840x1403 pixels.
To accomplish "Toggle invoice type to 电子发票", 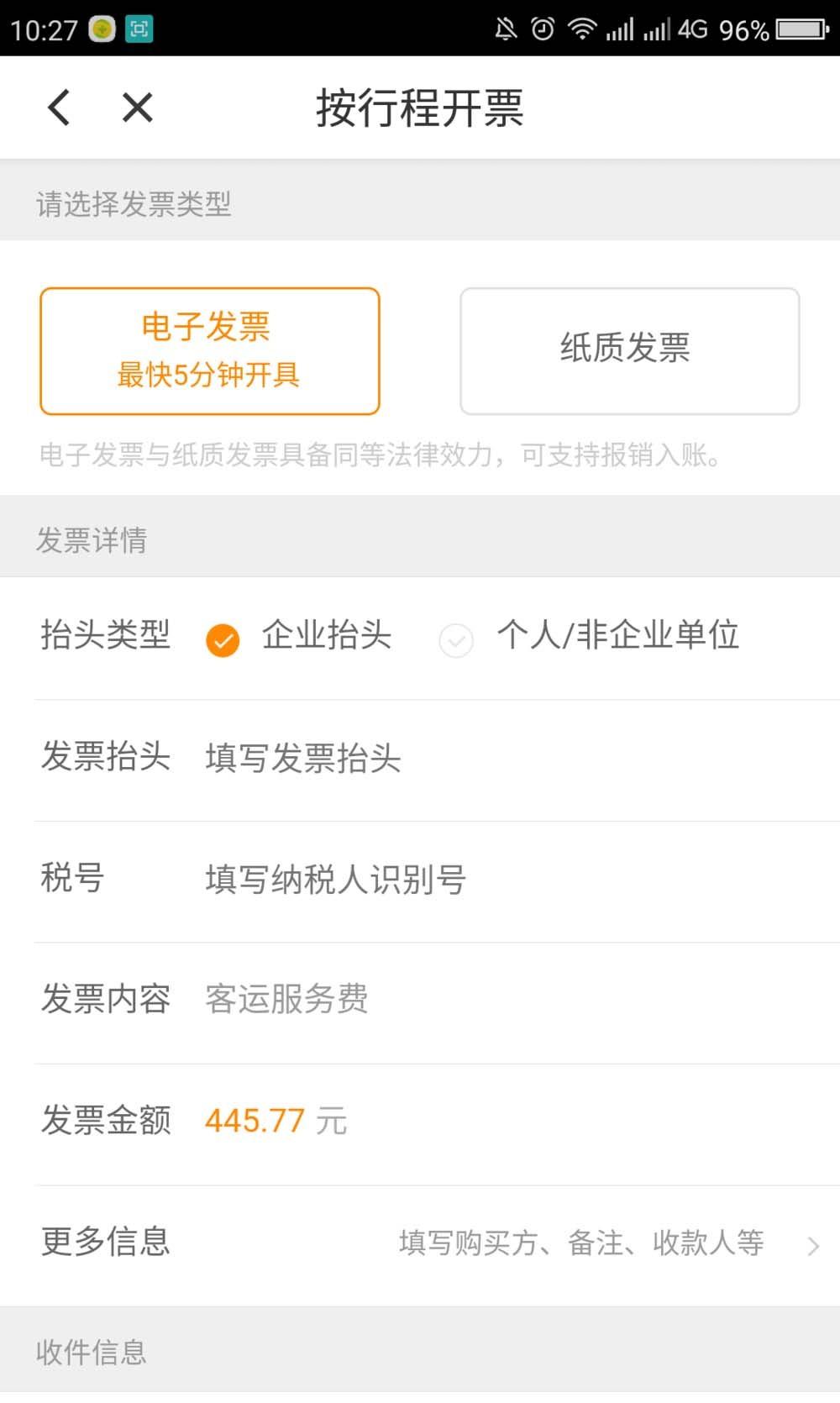I will pos(209,349).
